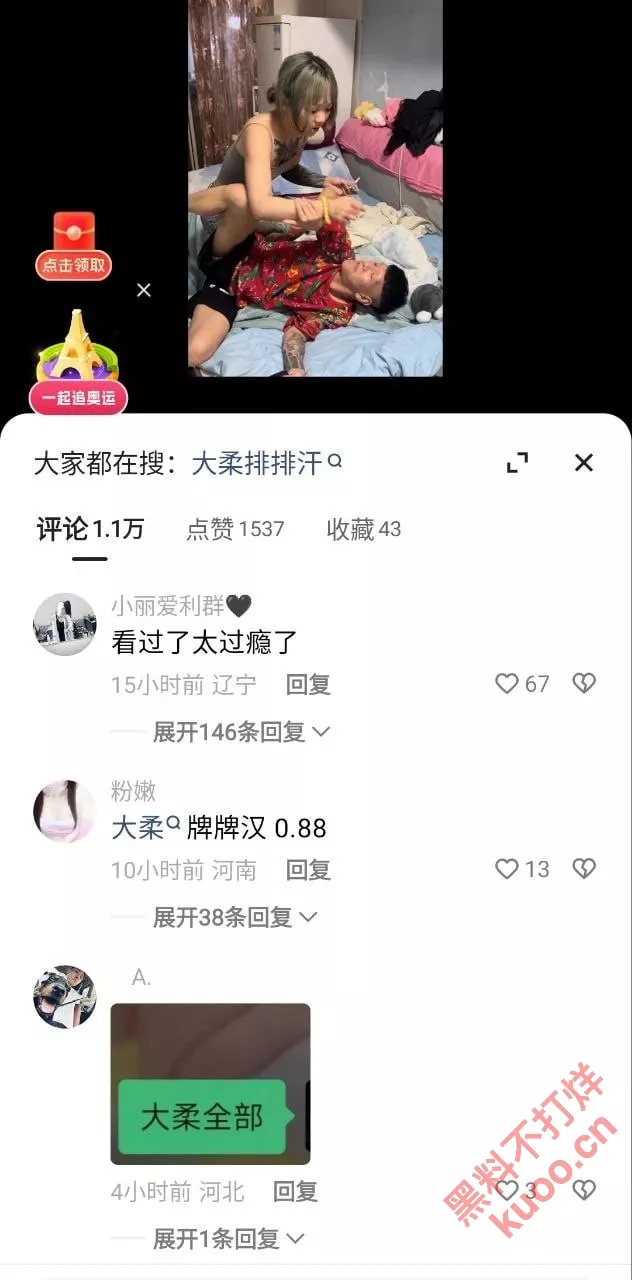Image resolution: width=632 pixels, height=1280 pixels.
Task: Switch to the 收藏 43 tab
Action: pyautogui.click(x=364, y=529)
